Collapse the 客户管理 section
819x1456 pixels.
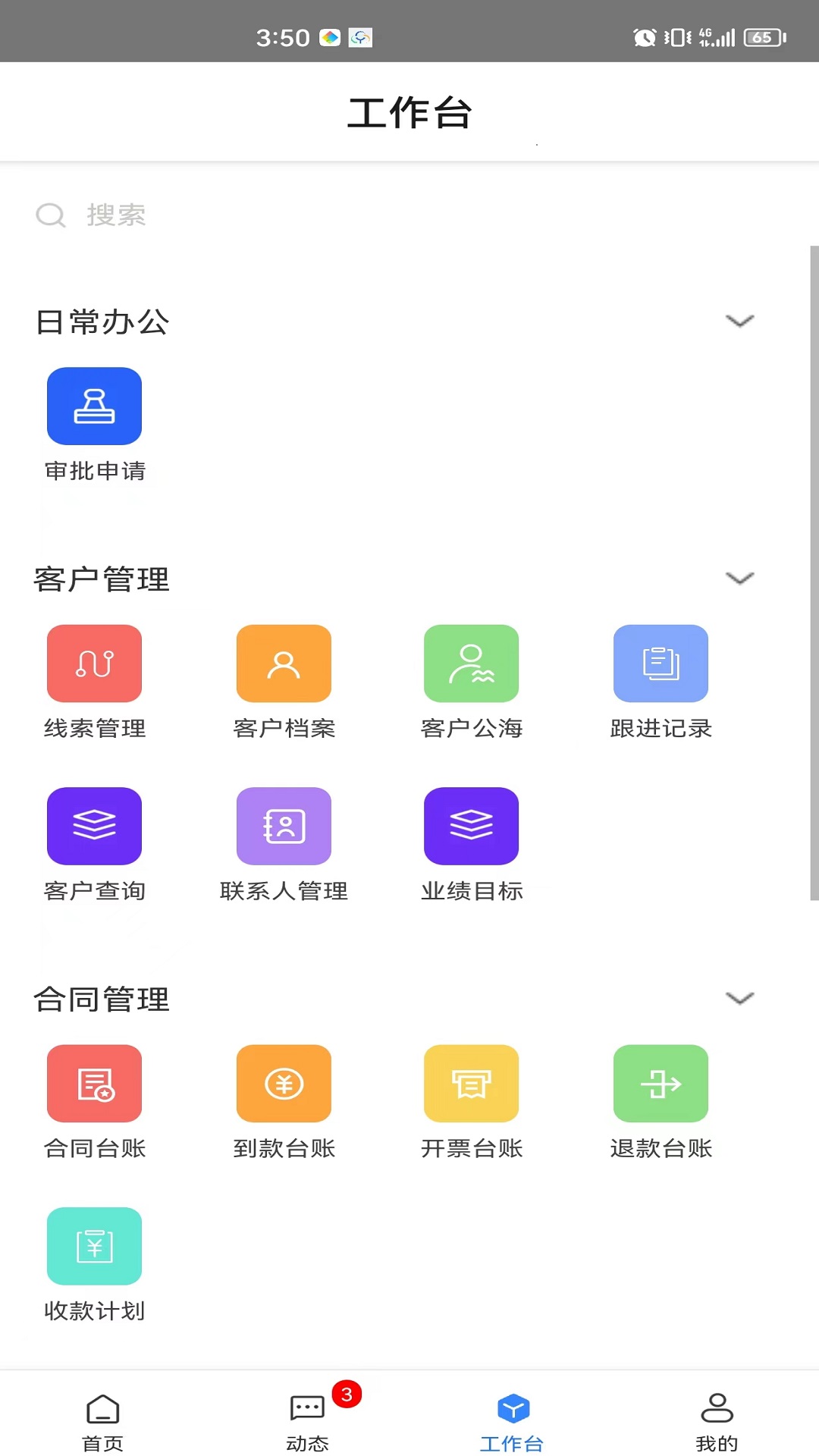click(x=740, y=579)
